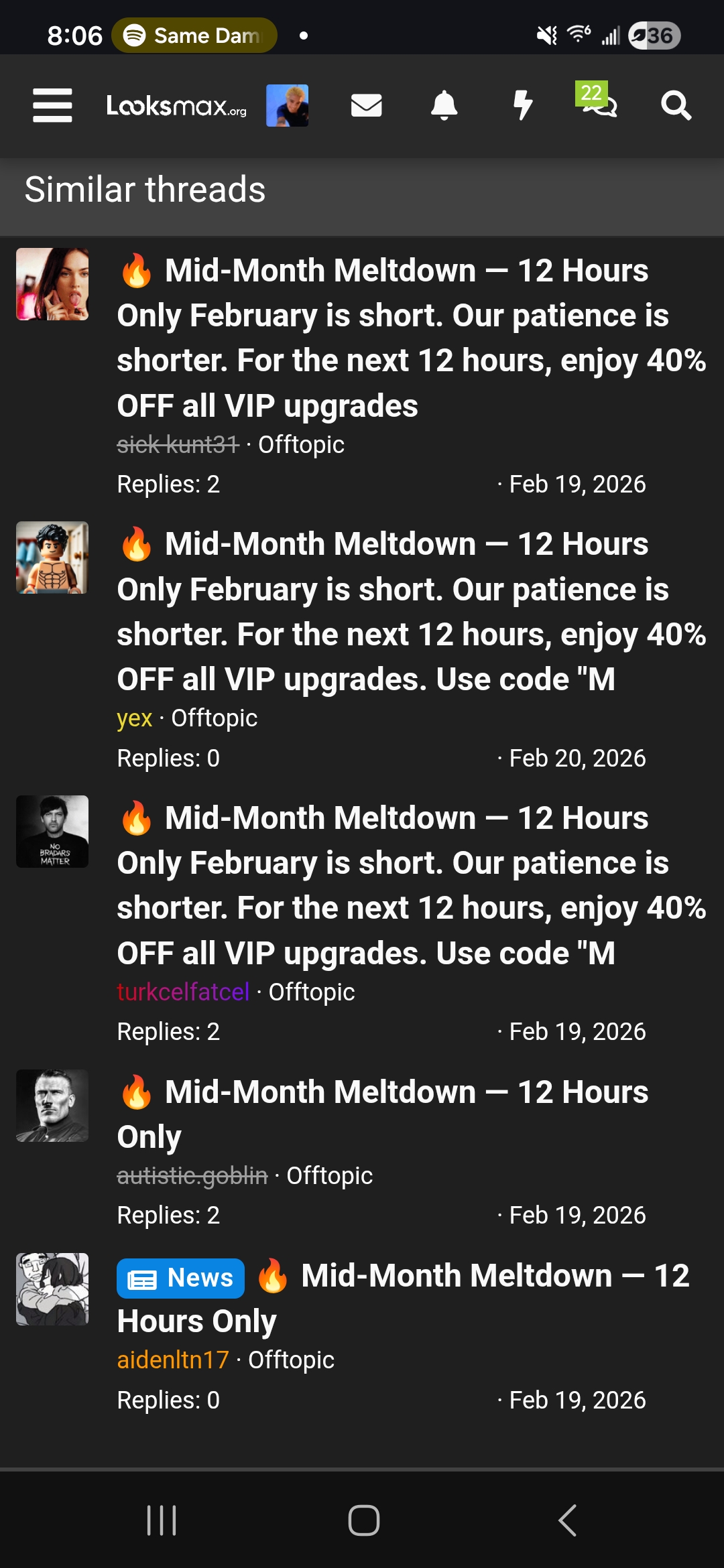The height and width of the screenshot is (1568, 724).
Task: Open your profile avatar menu
Action: click(x=287, y=106)
